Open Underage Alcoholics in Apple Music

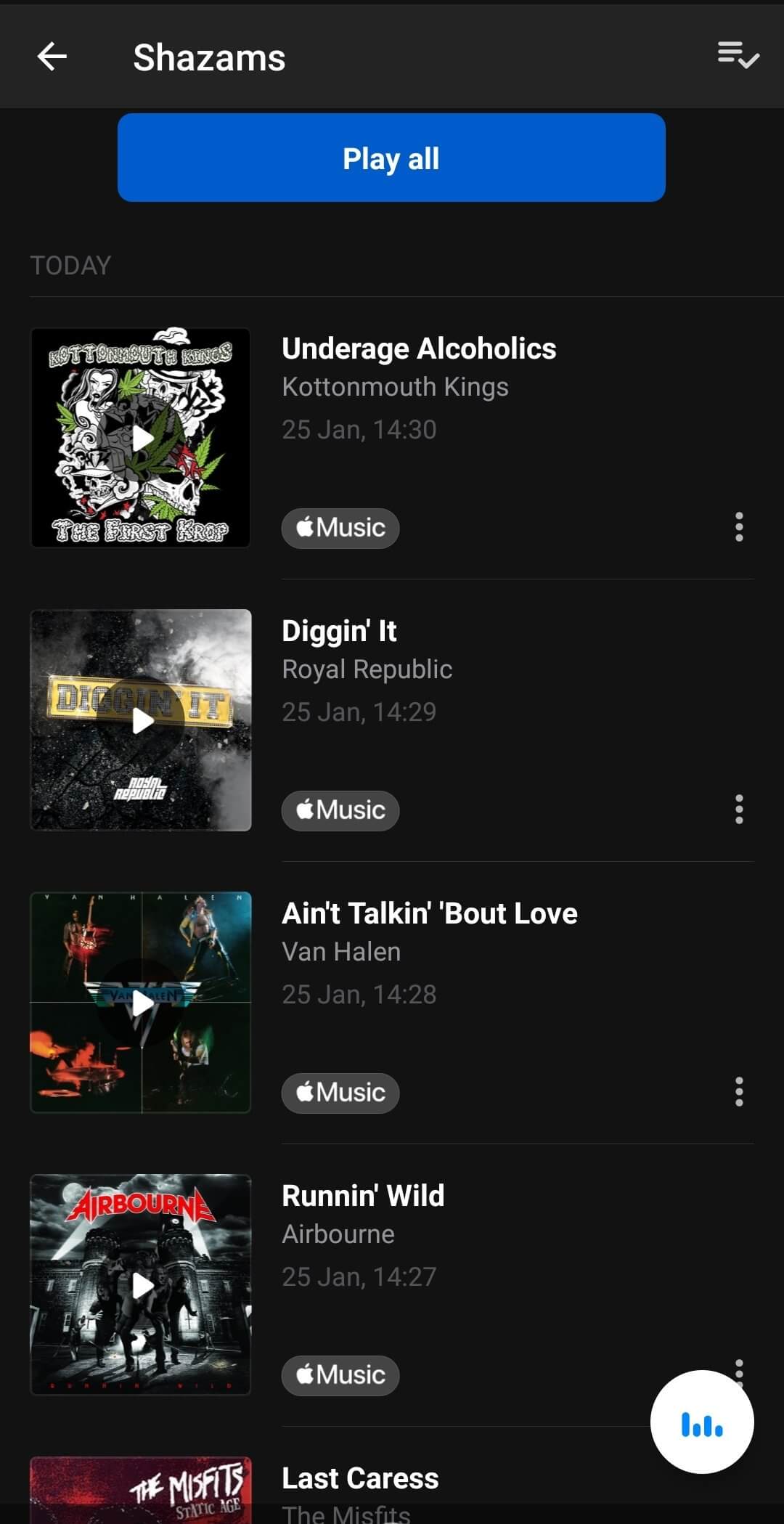click(340, 528)
